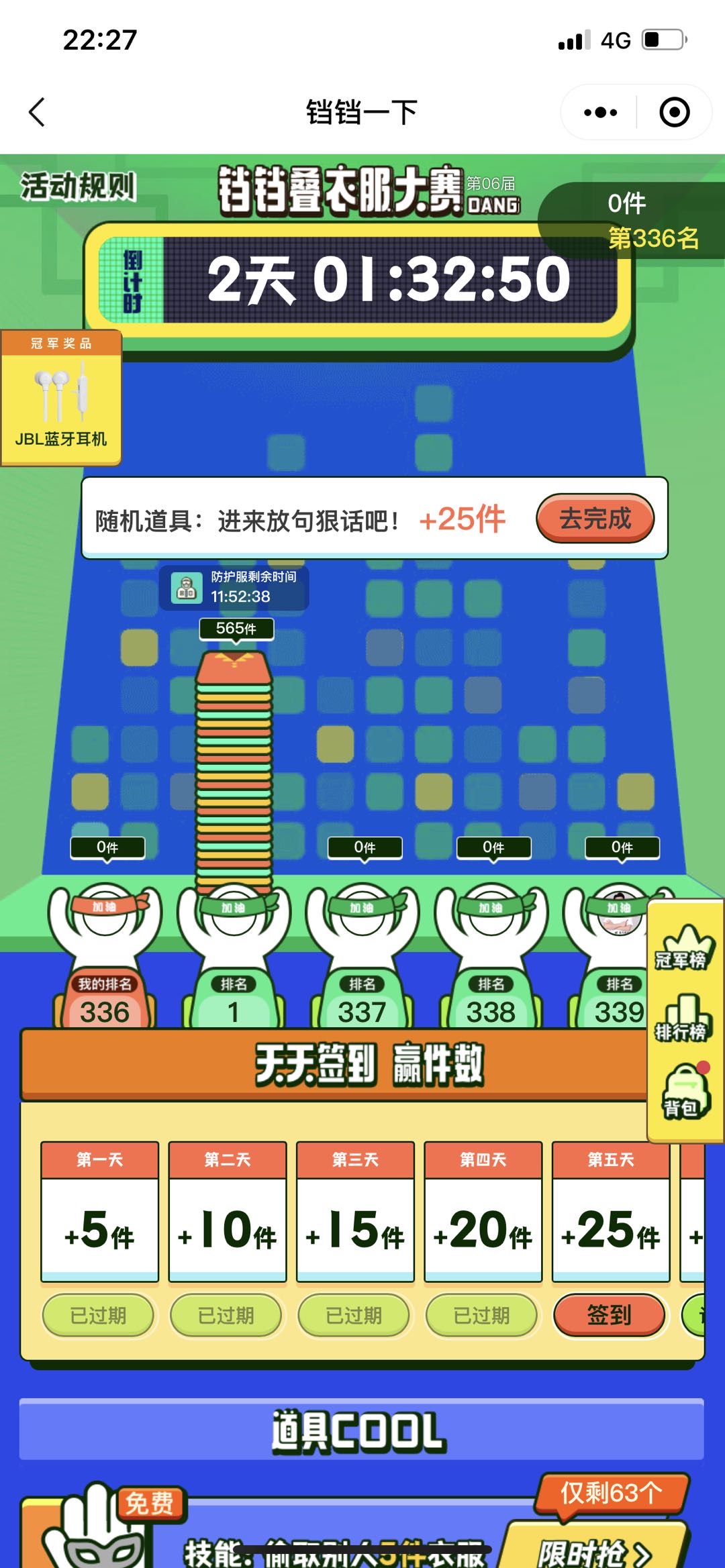Cheer 加油 for rank 338 player
725x1568 pixels.
491,908
